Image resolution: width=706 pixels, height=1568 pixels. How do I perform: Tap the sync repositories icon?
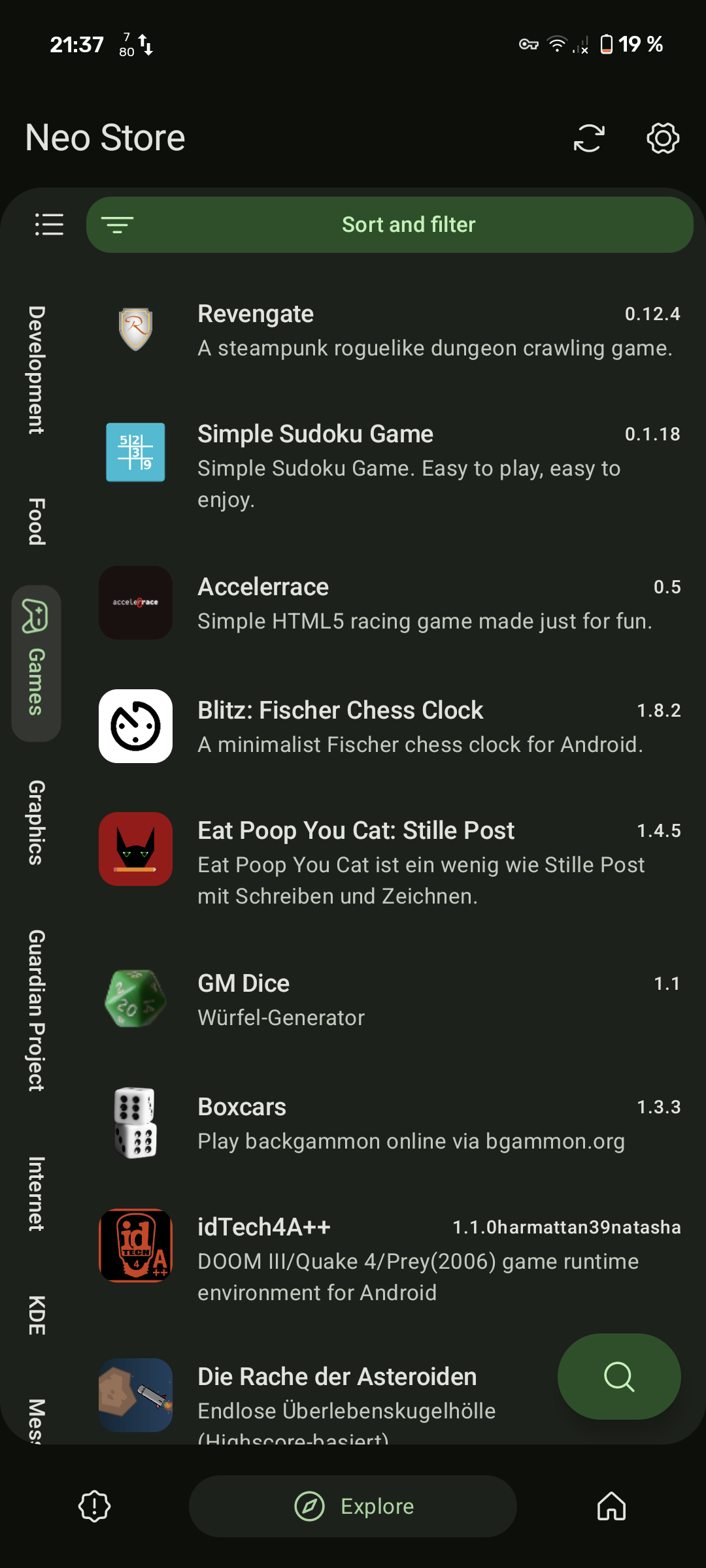click(x=589, y=139)
